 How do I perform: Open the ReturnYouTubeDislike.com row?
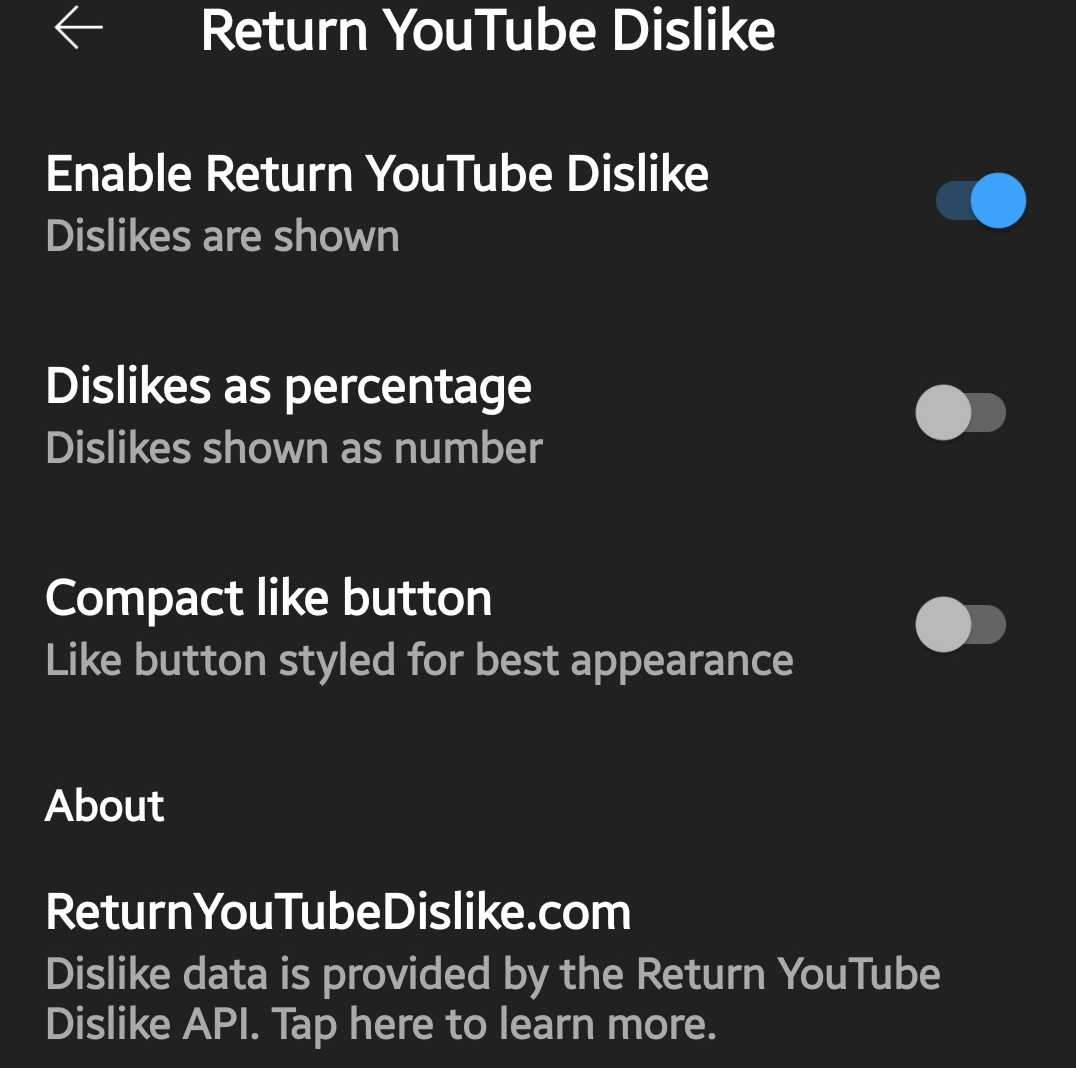point(492,966)
